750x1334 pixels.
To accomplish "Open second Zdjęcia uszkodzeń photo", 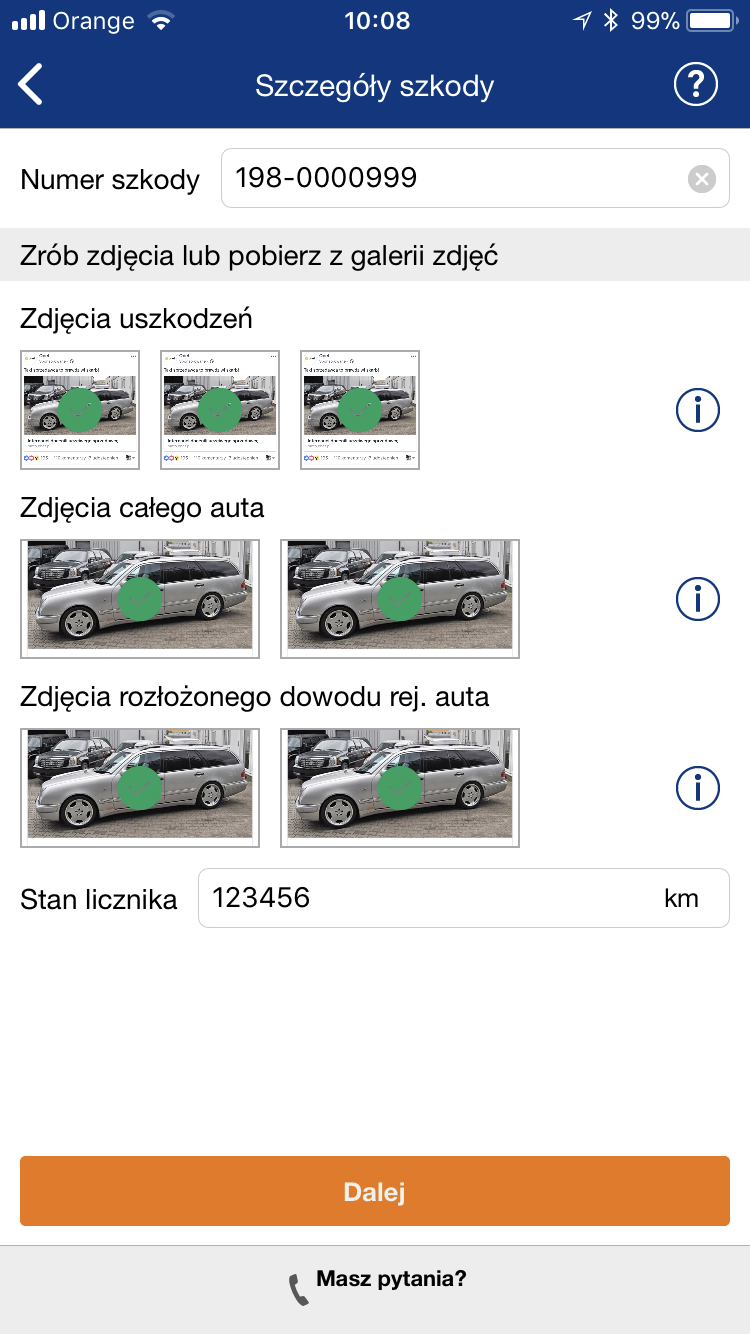I will (220, 410).
